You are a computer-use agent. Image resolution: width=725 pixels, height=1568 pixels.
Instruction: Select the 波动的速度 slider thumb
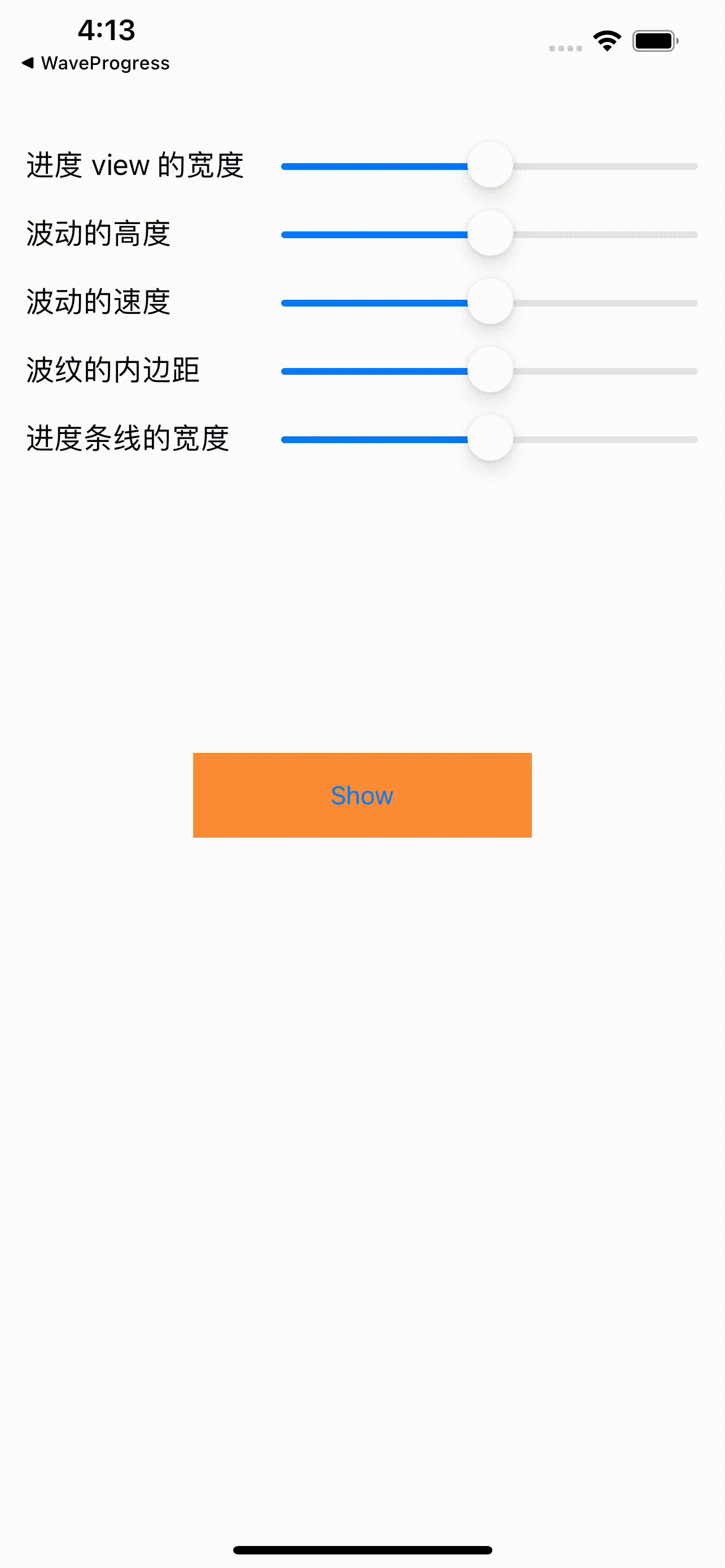tap(491, 303)
